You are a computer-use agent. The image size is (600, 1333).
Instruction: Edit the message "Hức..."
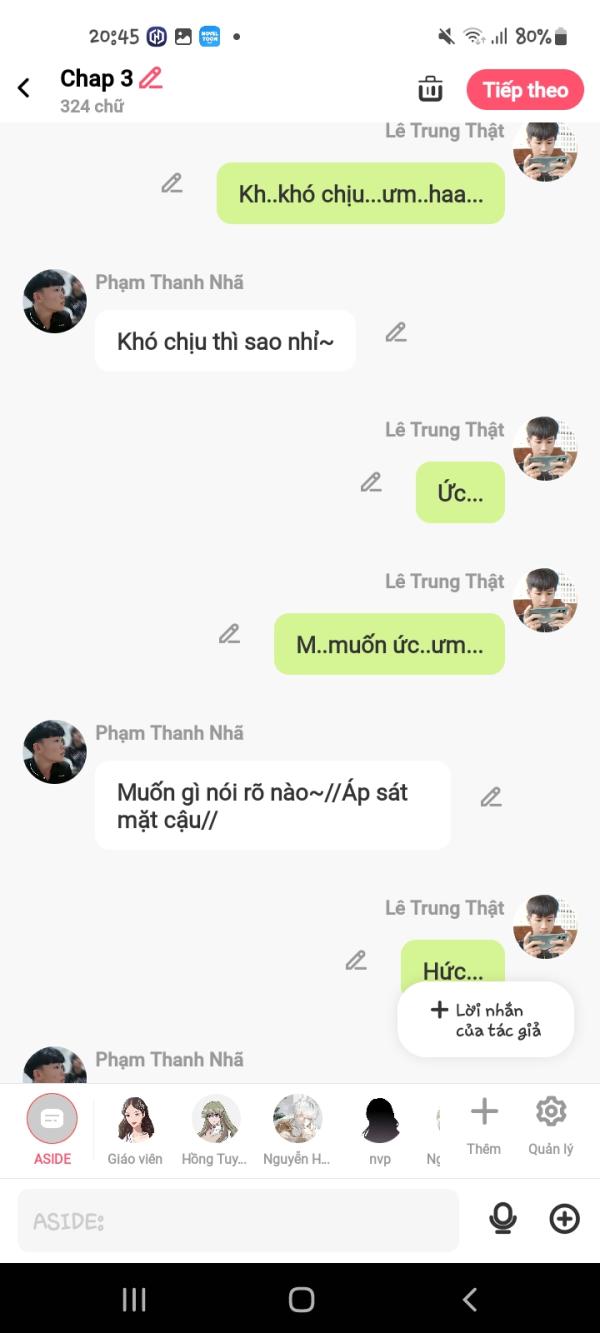click(x=356, y=960)
